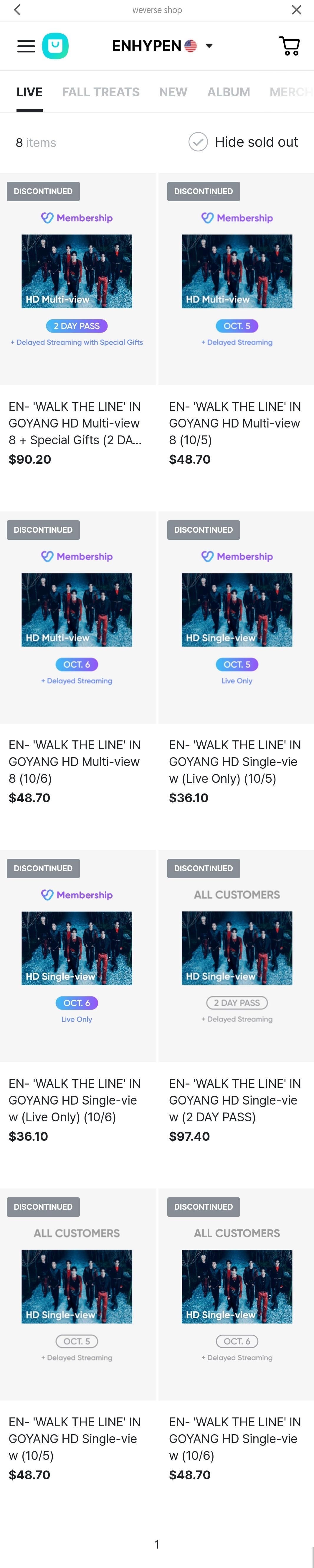Check the Hide sold out option
Image resolution: width=314 pixels, height=1568 pixels.
(198, 142)
